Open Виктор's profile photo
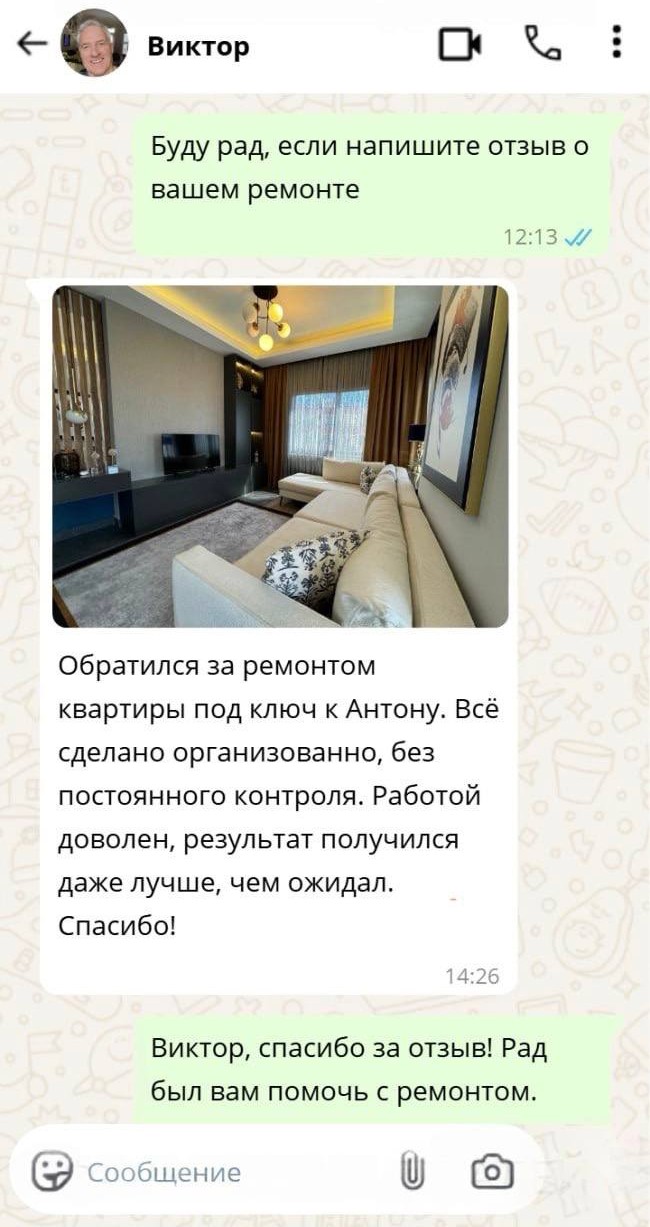Image resolution: width=650 pixels, height=1227 pixels. click(x=95, y=44)
